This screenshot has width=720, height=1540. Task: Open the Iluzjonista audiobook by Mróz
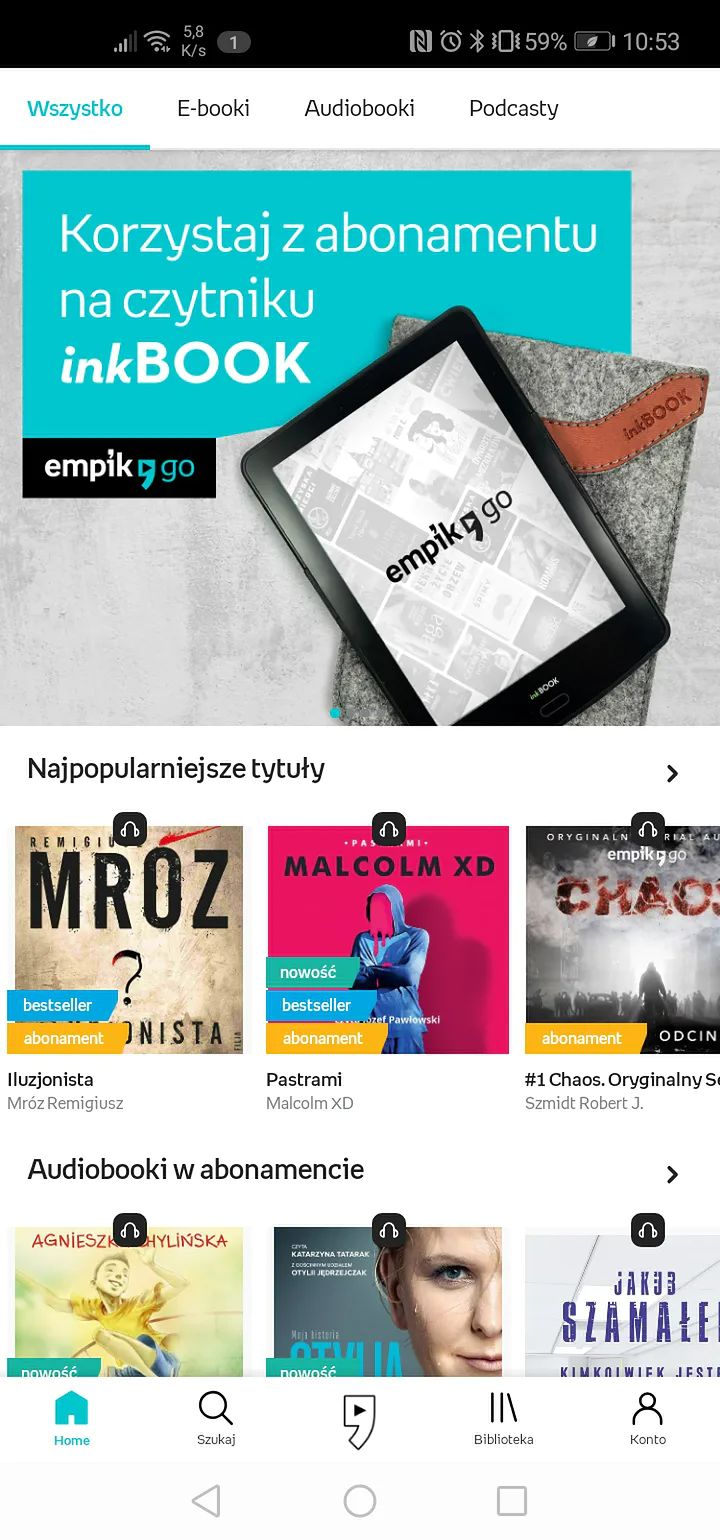click(x=129, y=940)
